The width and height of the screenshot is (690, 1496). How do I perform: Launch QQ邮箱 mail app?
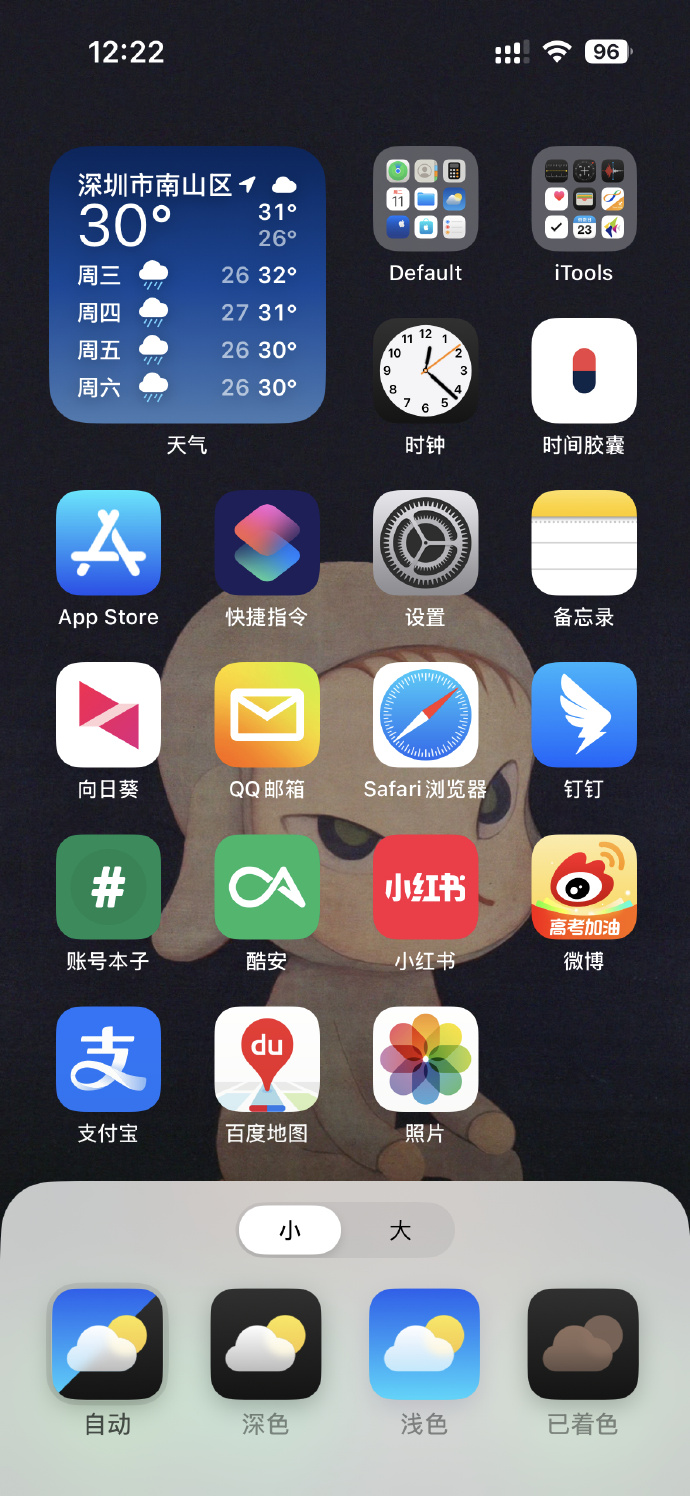point(266,715)
